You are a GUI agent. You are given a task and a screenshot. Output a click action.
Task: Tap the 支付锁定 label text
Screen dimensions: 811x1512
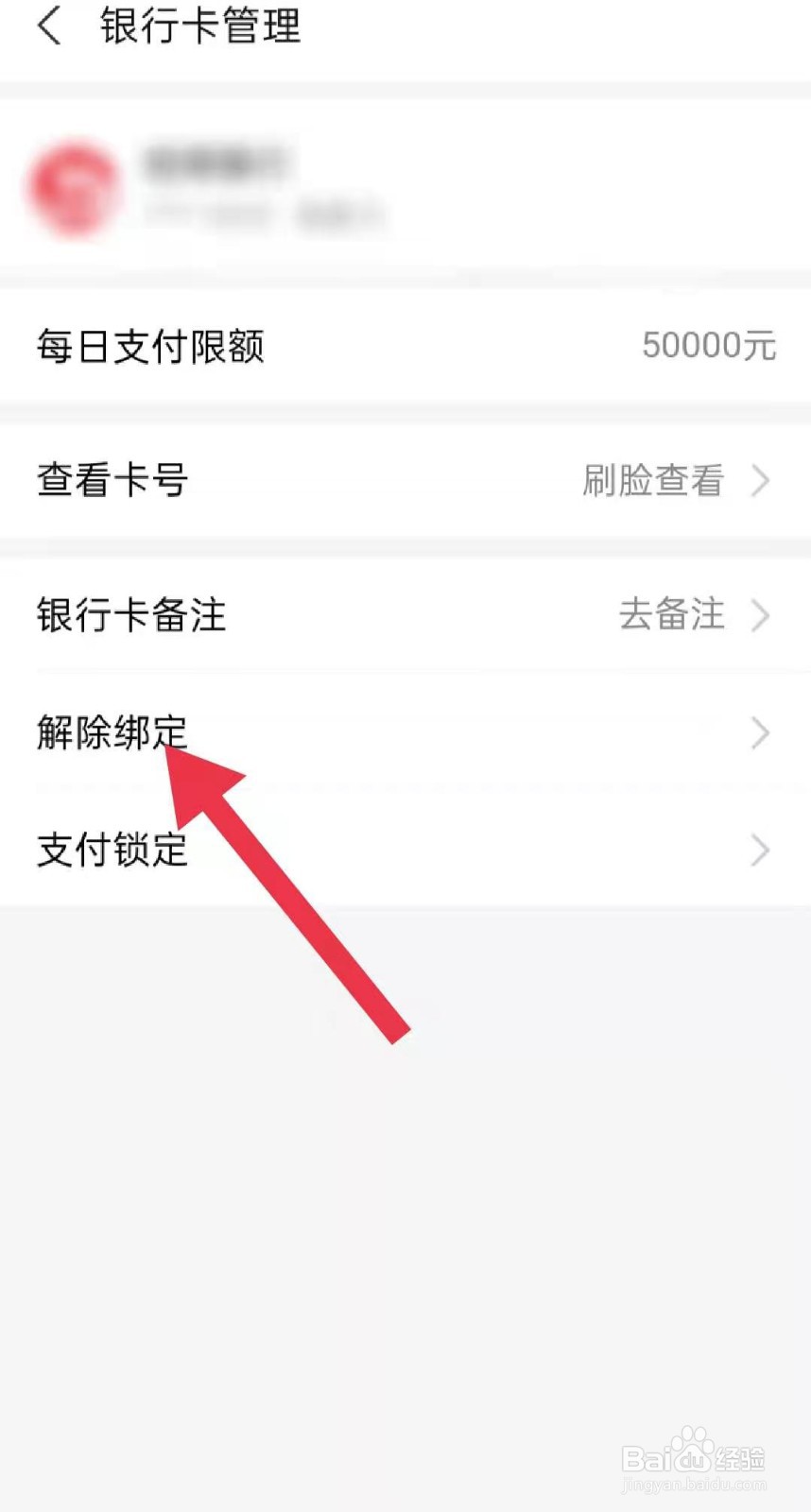pyautogui.click(x=111, y=850)
